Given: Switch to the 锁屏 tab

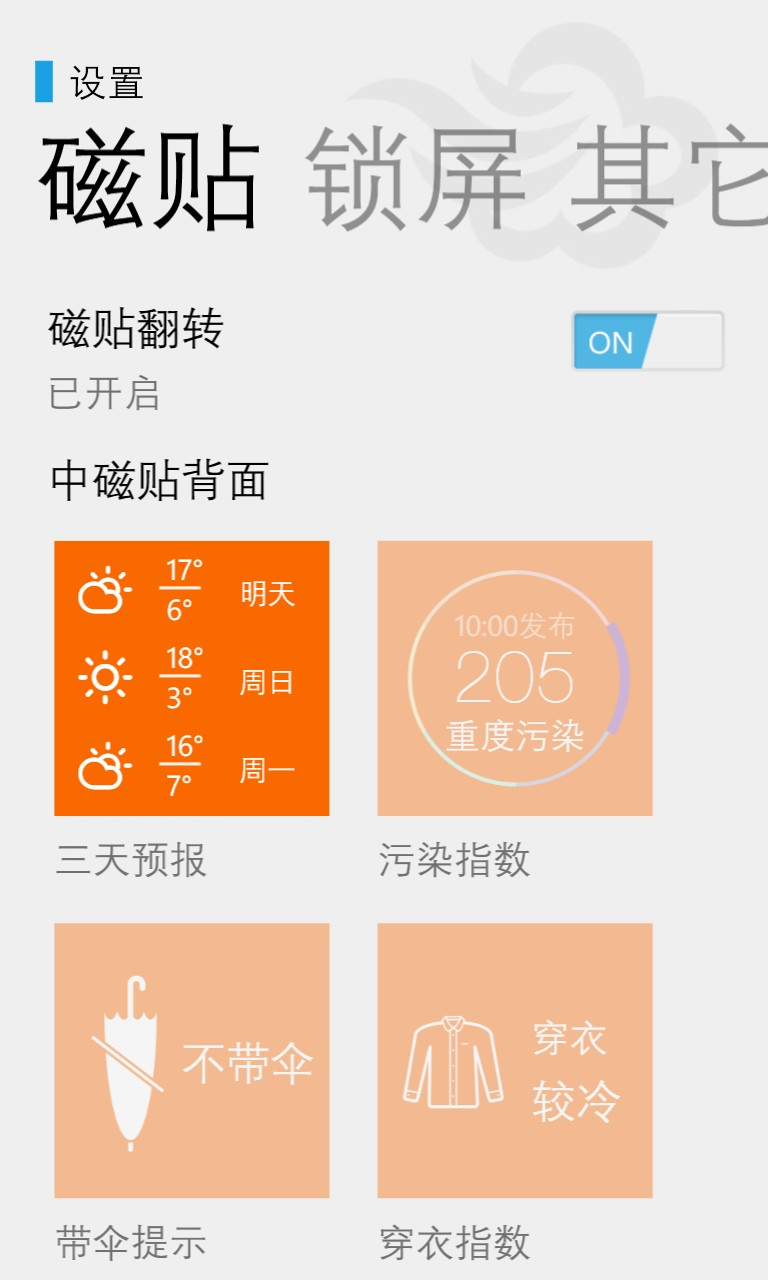Looking at the screenshot, I should click(x=415, y=178).
